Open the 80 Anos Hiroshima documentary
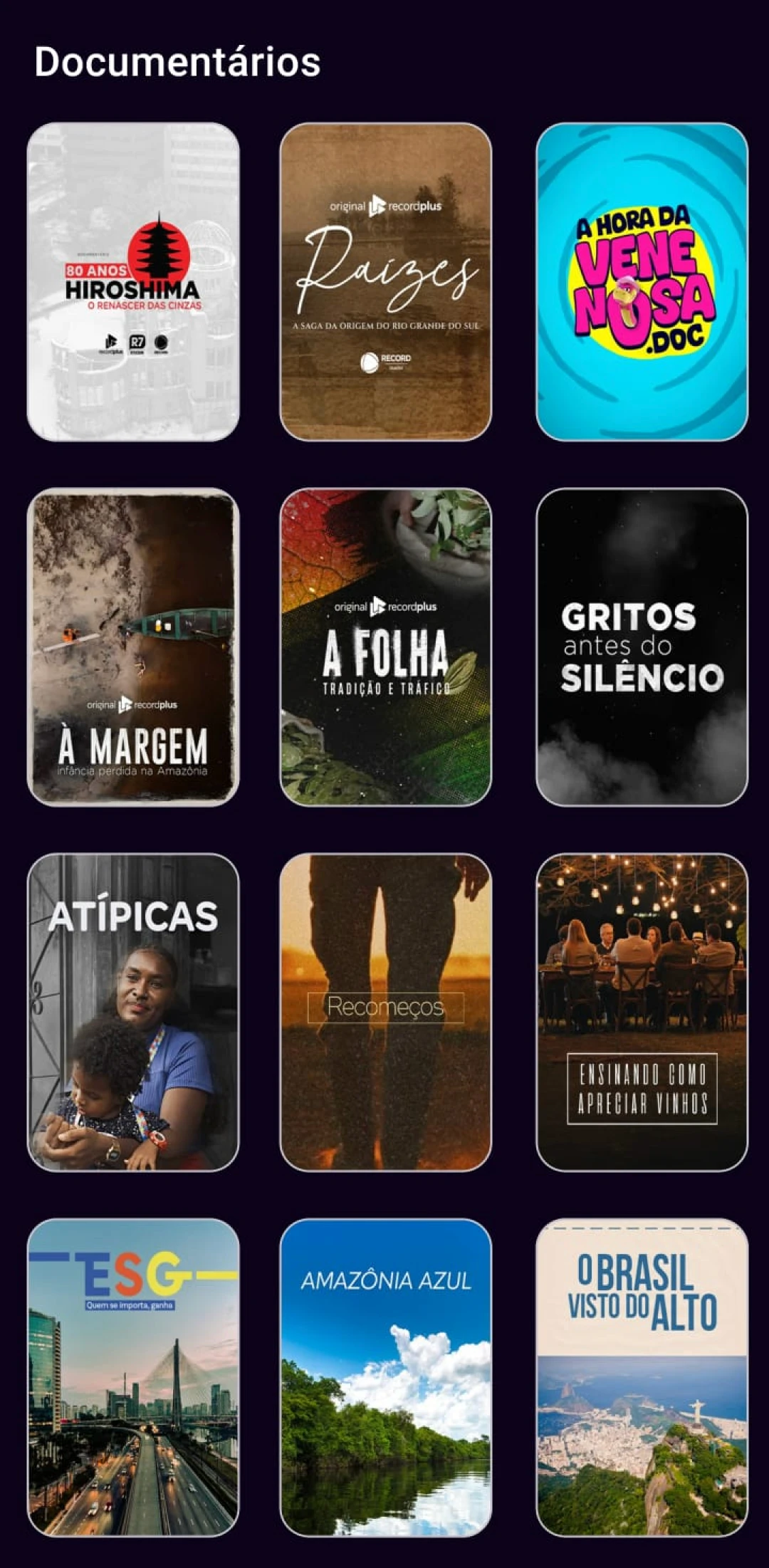Viewport: 769px width, 1568px height. pyautogui.click(x=133, y=282)
